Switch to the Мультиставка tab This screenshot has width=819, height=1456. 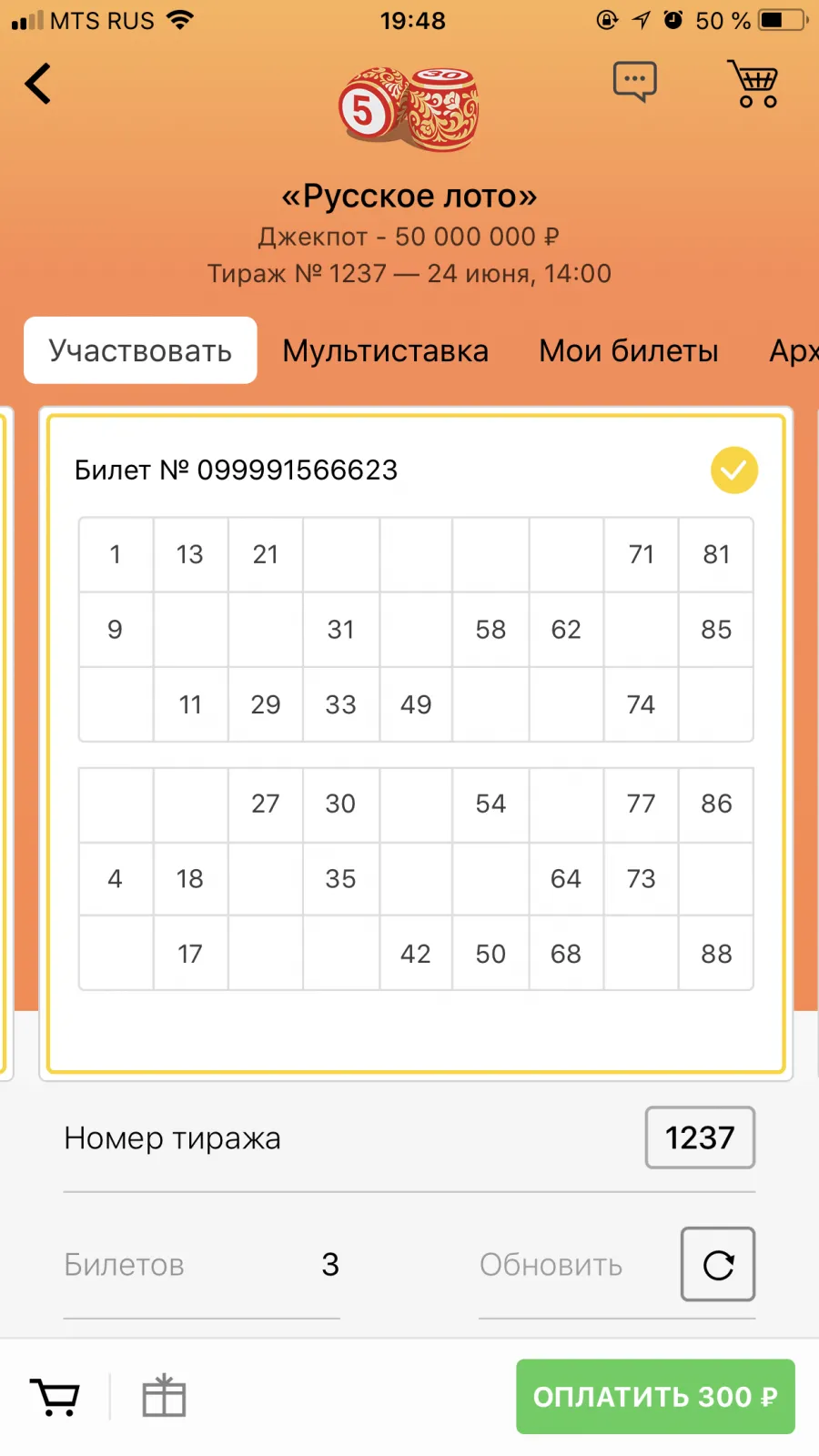tap(385, 350)
